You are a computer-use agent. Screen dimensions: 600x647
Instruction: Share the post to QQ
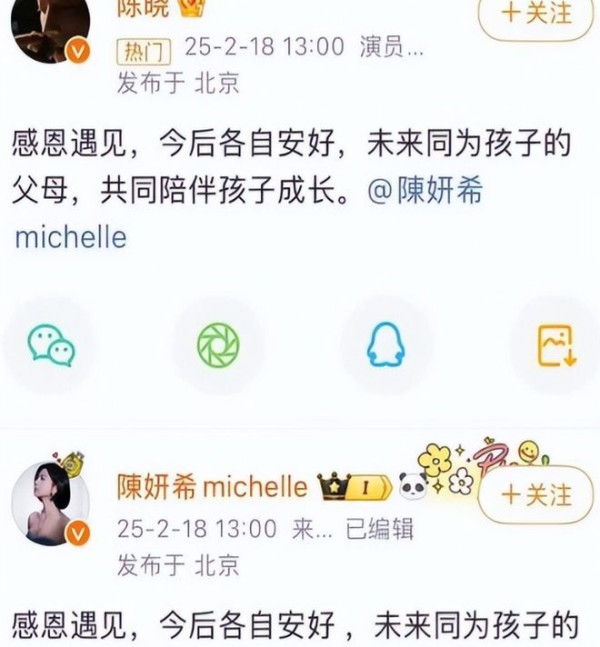[x=385, y=345]
